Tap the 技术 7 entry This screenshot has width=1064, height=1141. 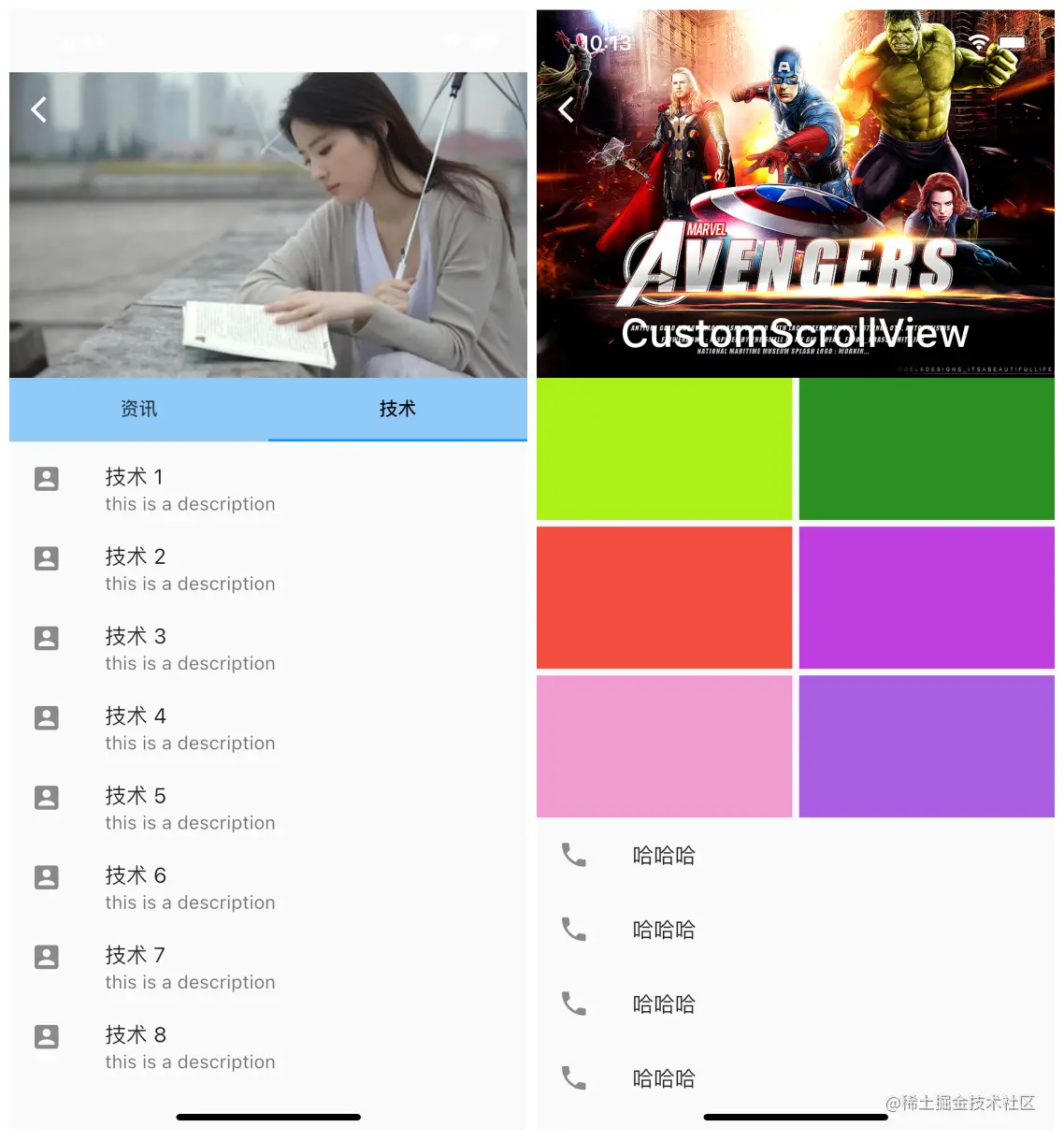pos(267,968)
